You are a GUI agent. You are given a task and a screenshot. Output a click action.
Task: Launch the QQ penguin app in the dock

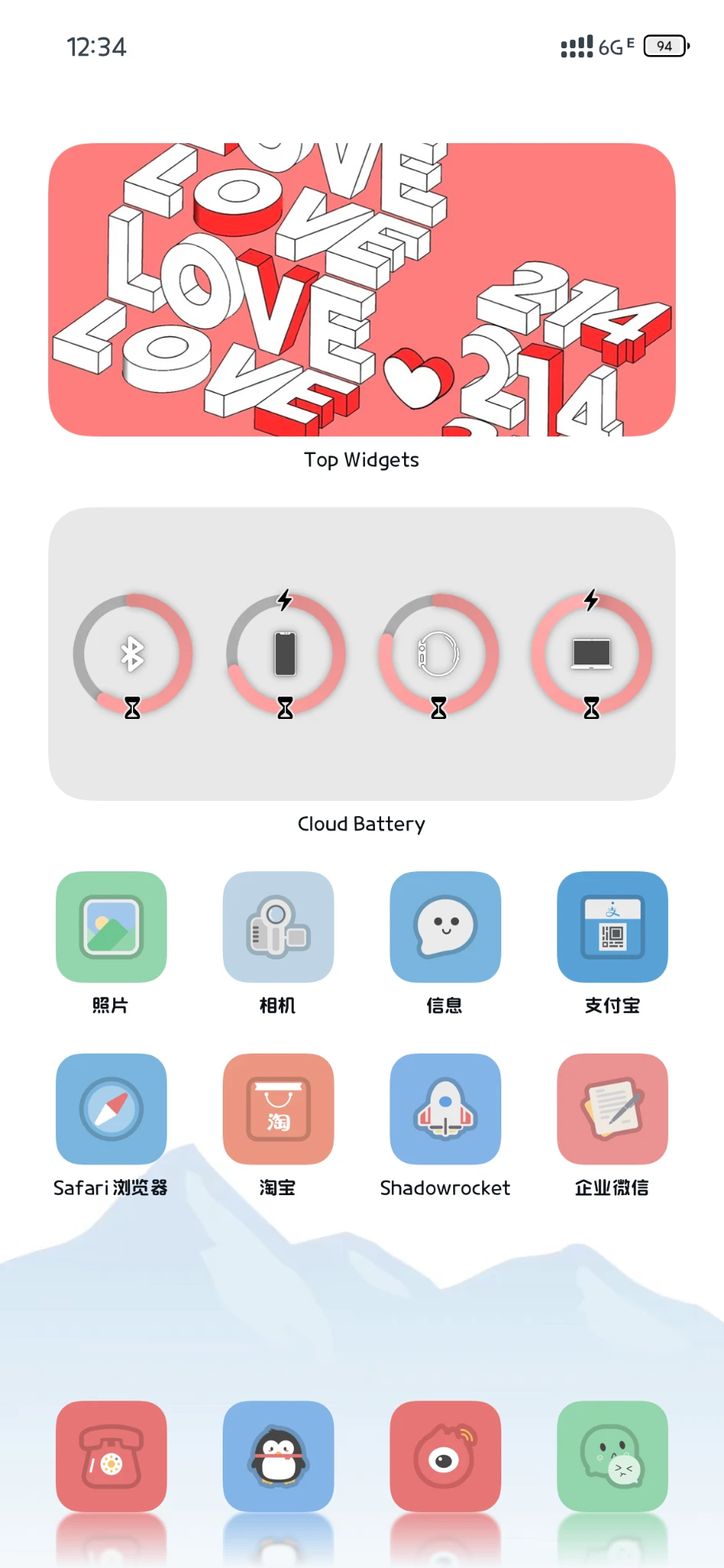point(278,1456)
